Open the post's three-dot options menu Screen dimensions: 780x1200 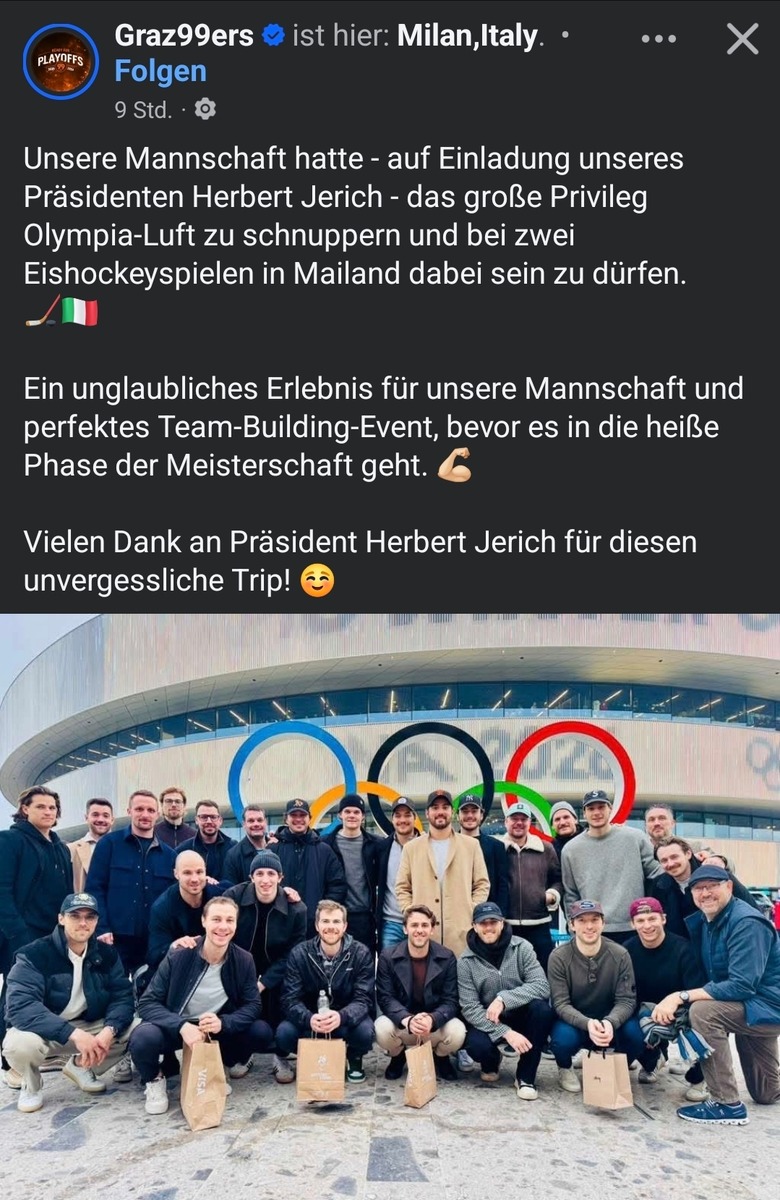658,39
